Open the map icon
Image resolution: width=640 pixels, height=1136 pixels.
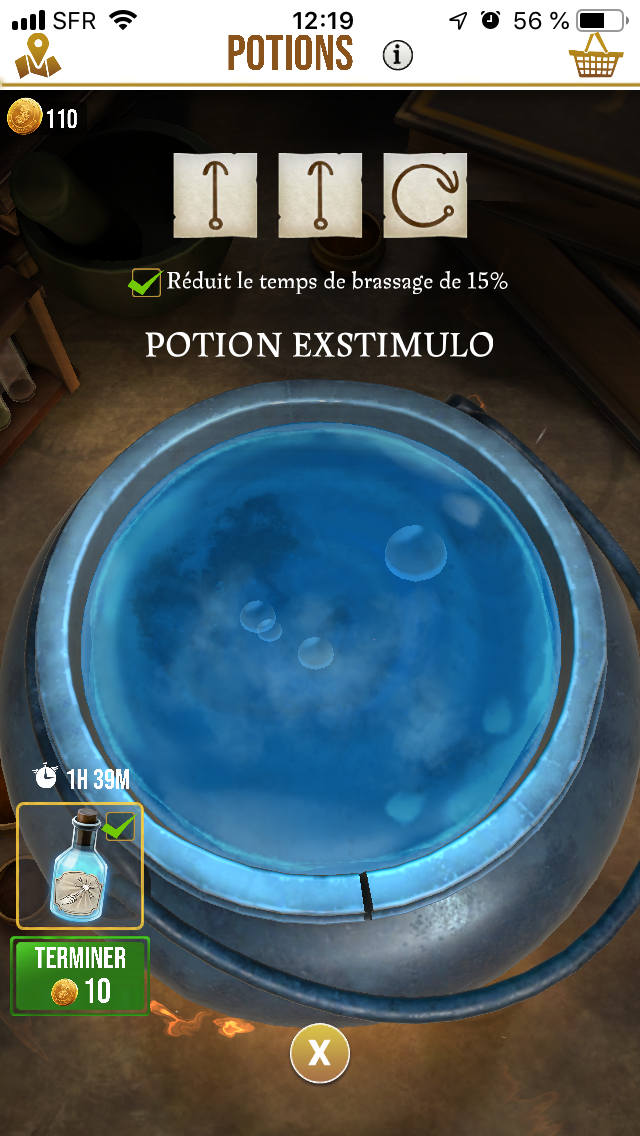pyautogui.click(x=38, y=56)
